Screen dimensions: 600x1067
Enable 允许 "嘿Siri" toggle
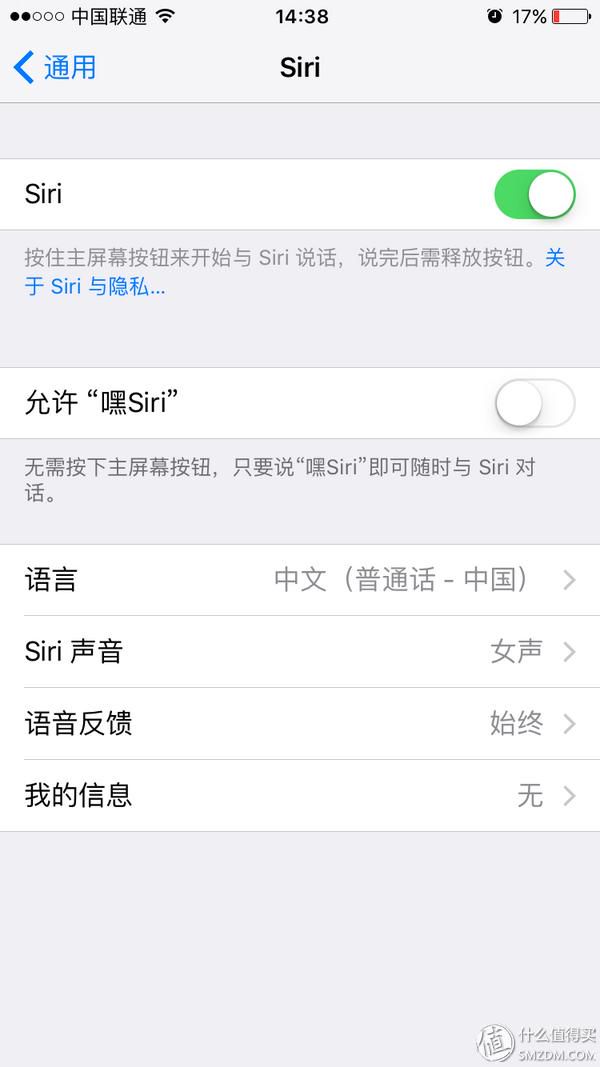(534, 404)
